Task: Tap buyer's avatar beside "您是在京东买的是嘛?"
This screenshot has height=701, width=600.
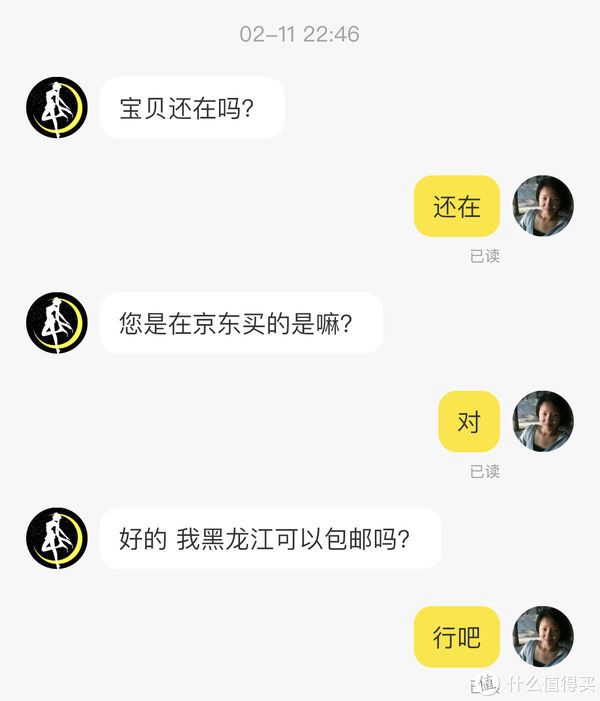Action: [56, 322]
